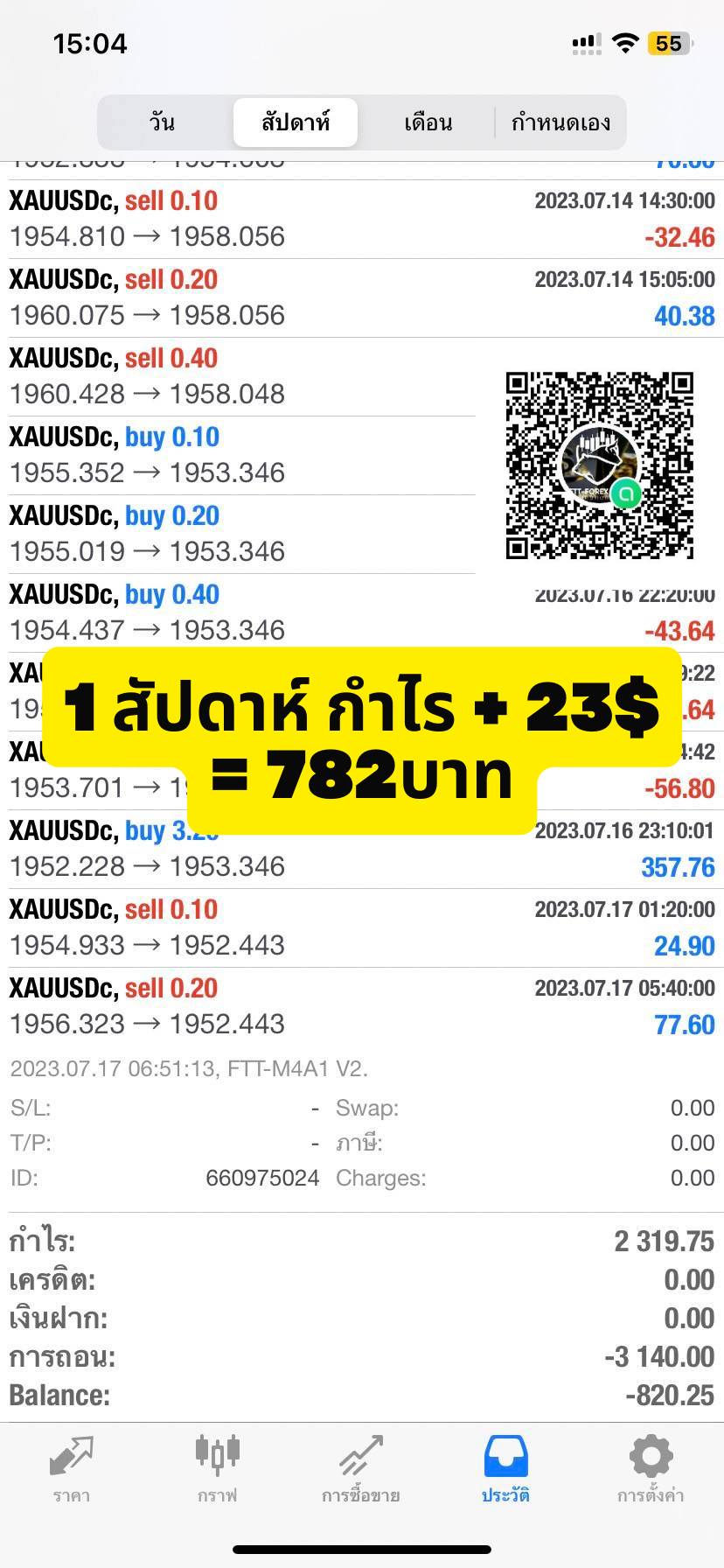Switch to the วัน (day) period
Viewport: 724px width, 1568px height.
pyautogui.click(x=163, y=122)
